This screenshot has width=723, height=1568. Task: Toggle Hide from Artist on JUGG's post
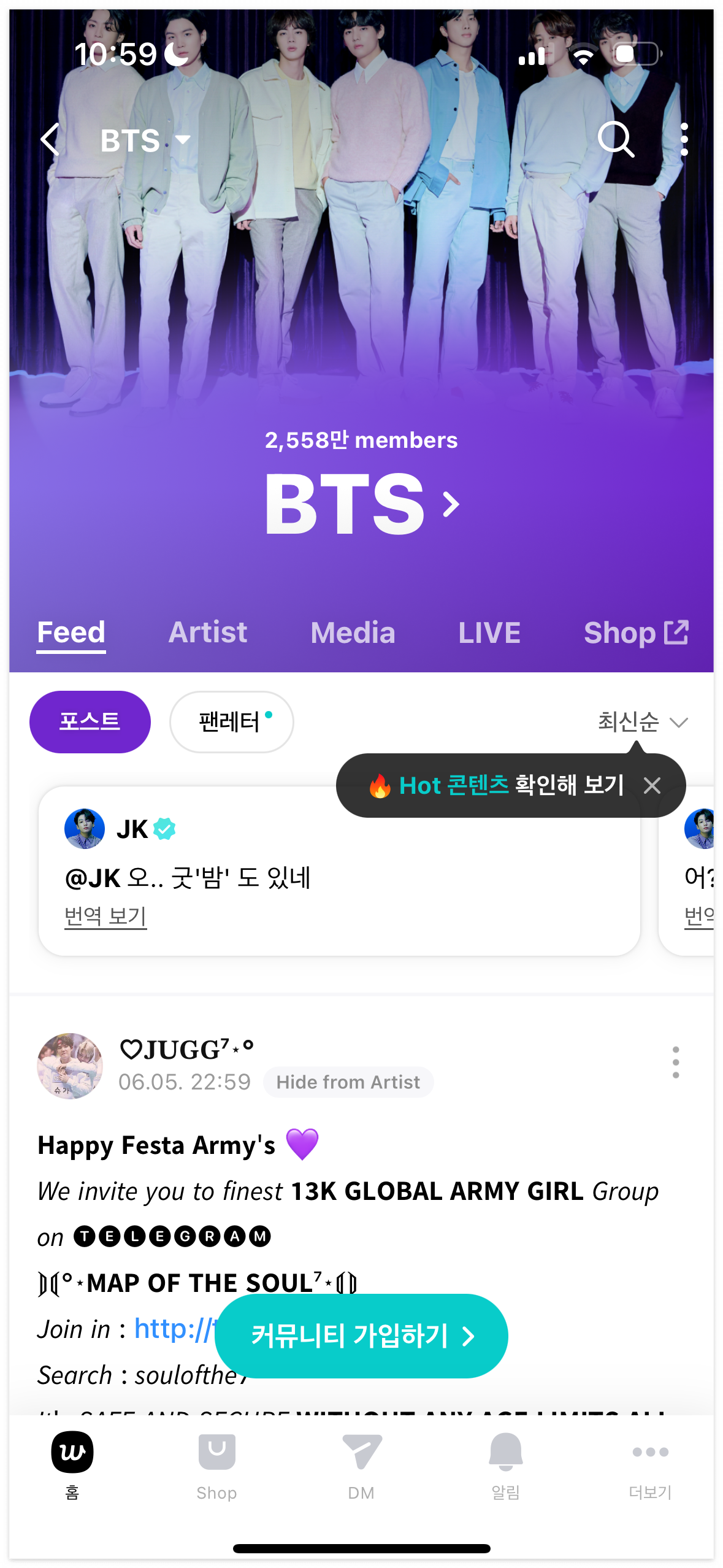click(x=348, y=1082)
